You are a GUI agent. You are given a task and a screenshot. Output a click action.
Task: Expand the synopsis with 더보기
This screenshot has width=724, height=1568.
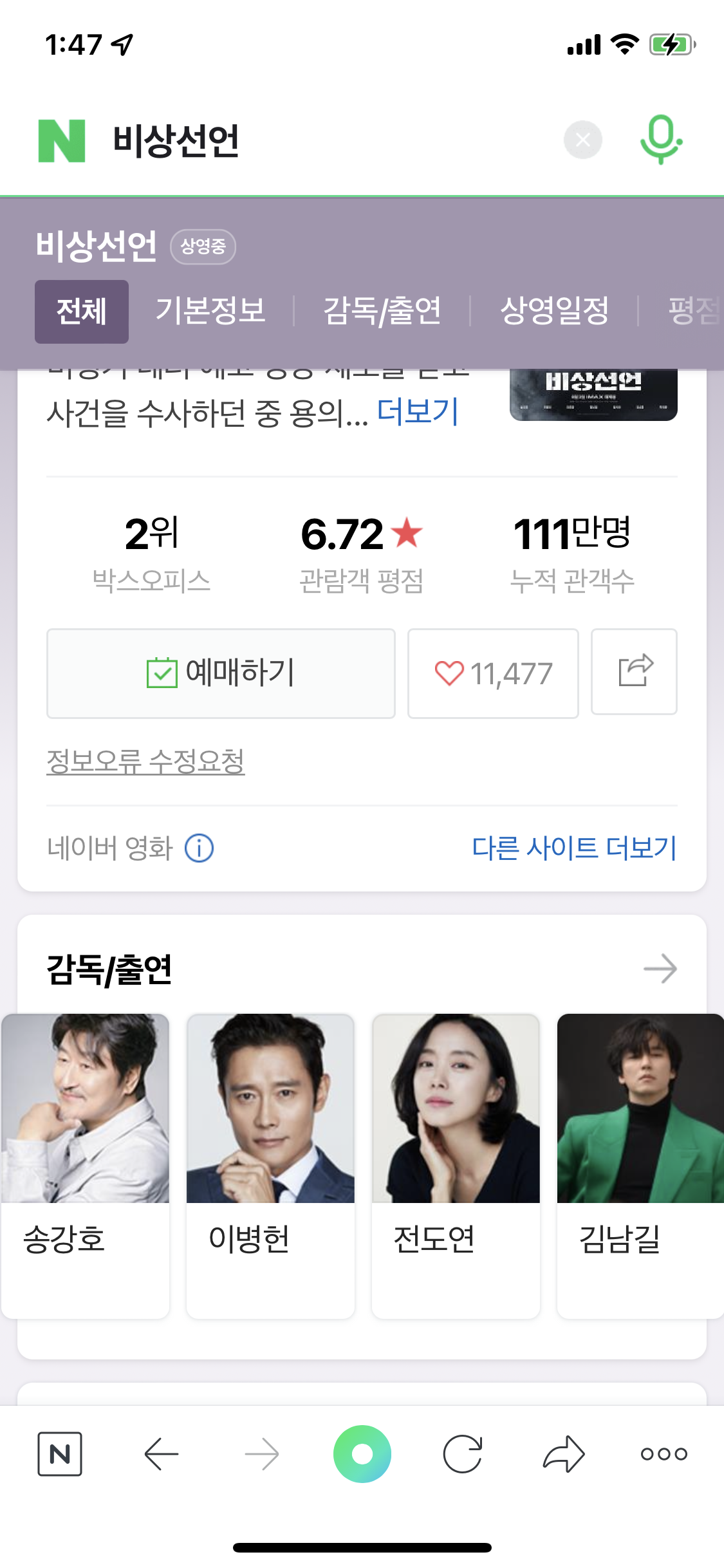418,412
